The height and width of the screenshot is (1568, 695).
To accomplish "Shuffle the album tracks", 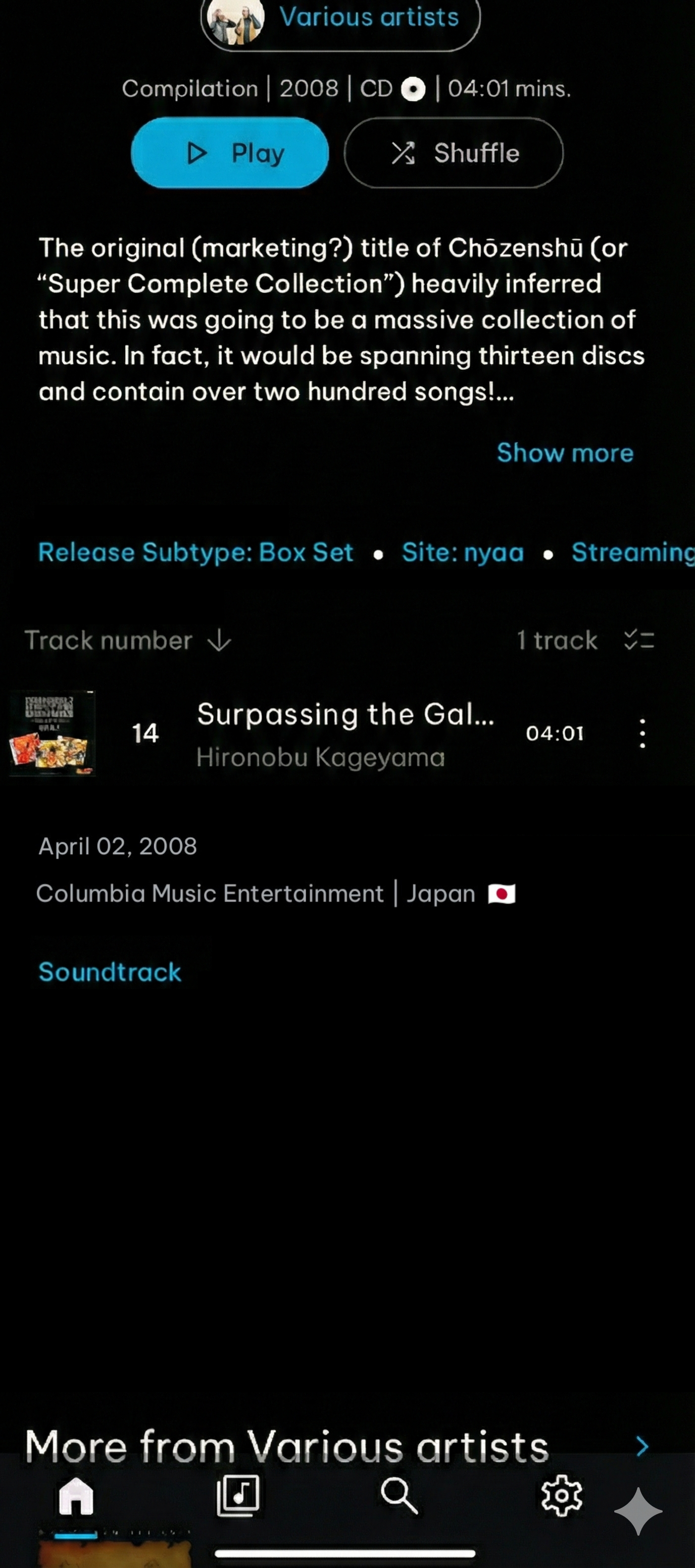I will 454,153.
